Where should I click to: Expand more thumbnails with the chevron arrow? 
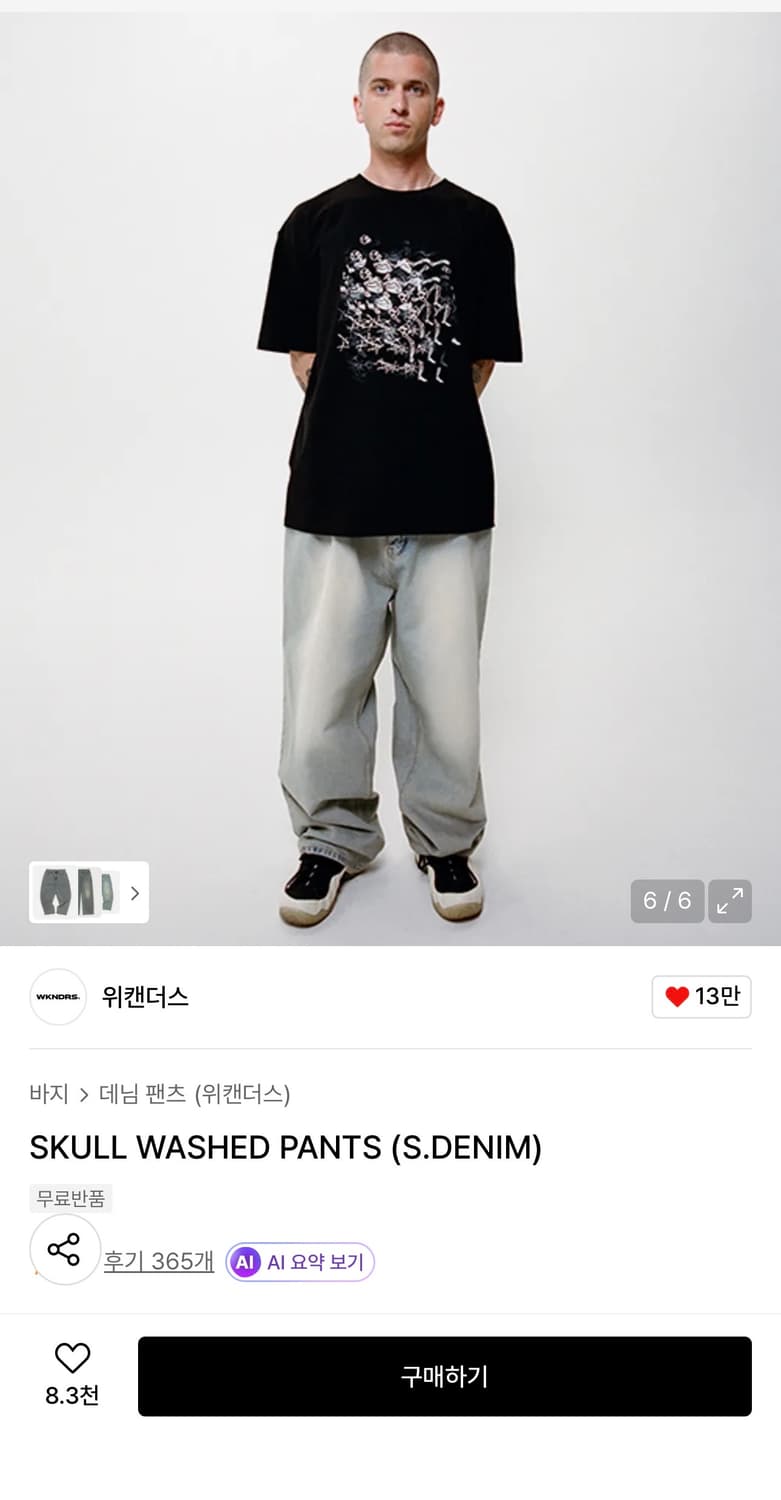[x=135, y=892]
